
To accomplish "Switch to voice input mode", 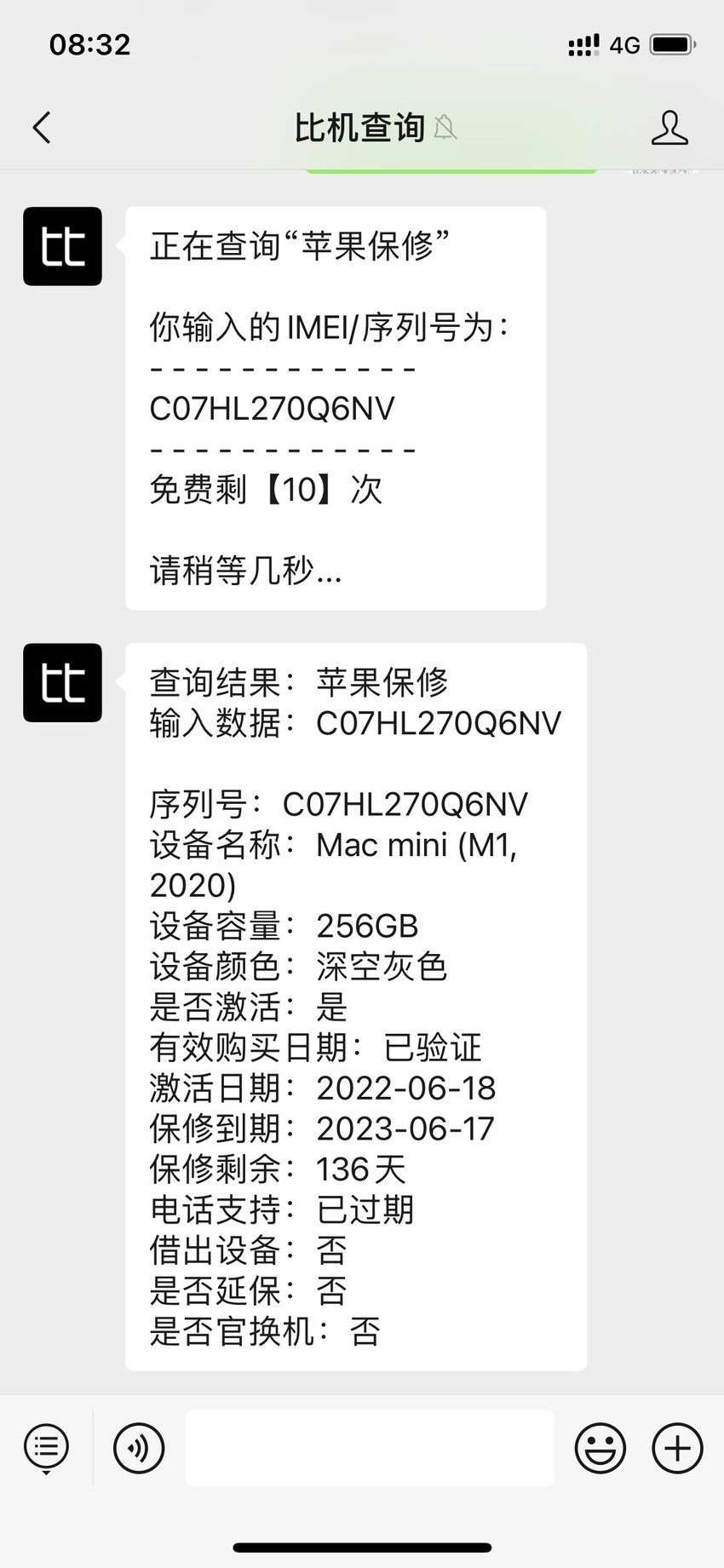I will click(x=139, y=1448).
